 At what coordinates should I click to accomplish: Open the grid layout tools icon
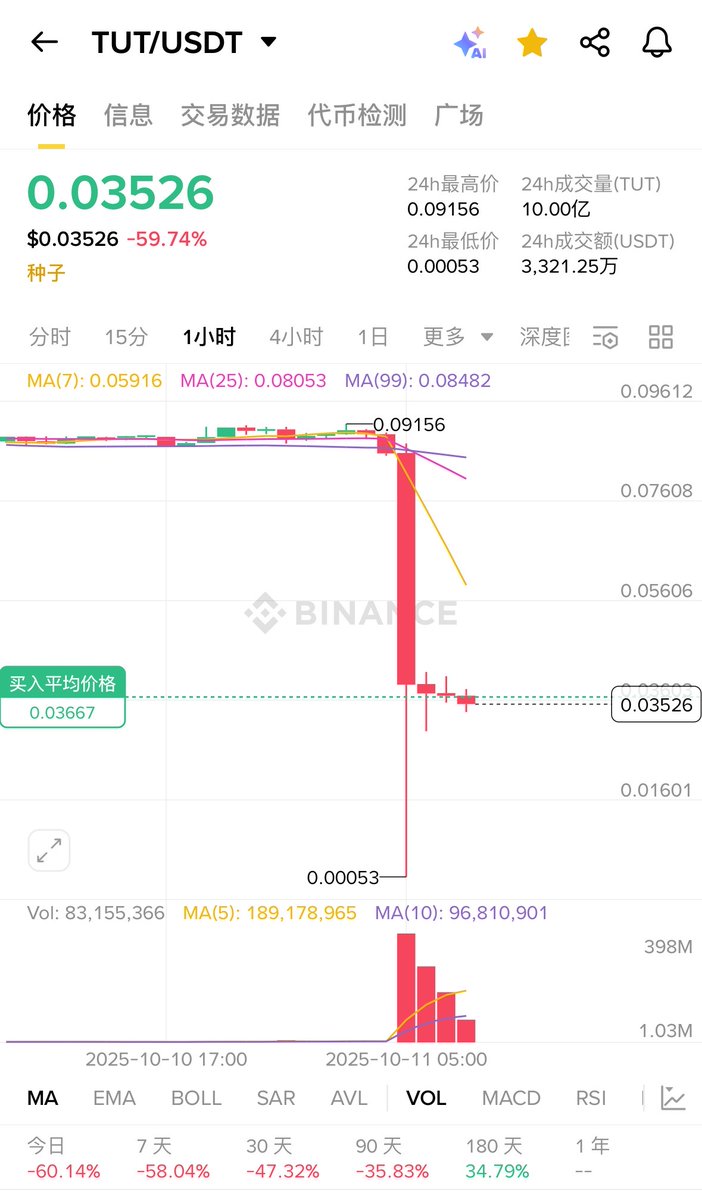point(661,337)
